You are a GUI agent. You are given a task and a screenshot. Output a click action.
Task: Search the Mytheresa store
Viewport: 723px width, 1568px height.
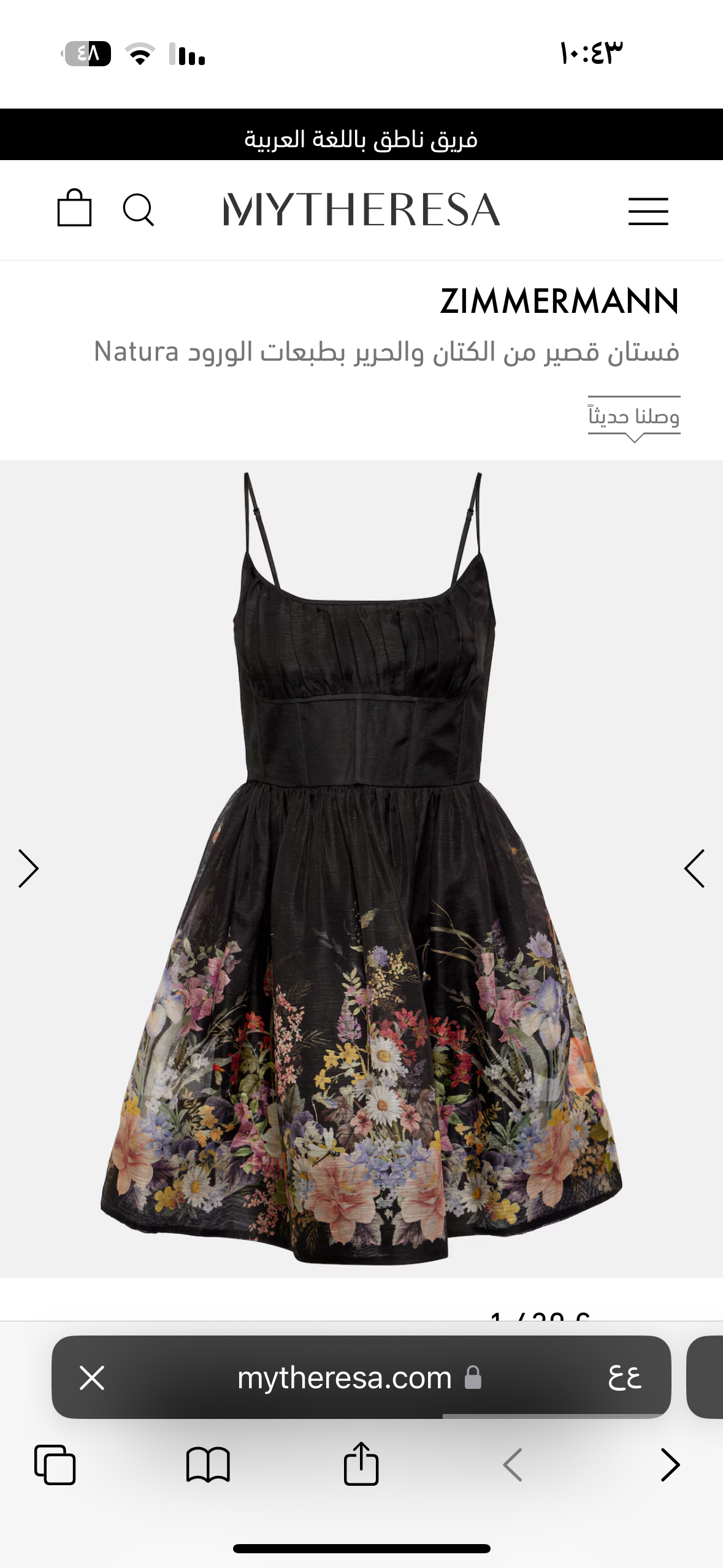click(139, 210)
